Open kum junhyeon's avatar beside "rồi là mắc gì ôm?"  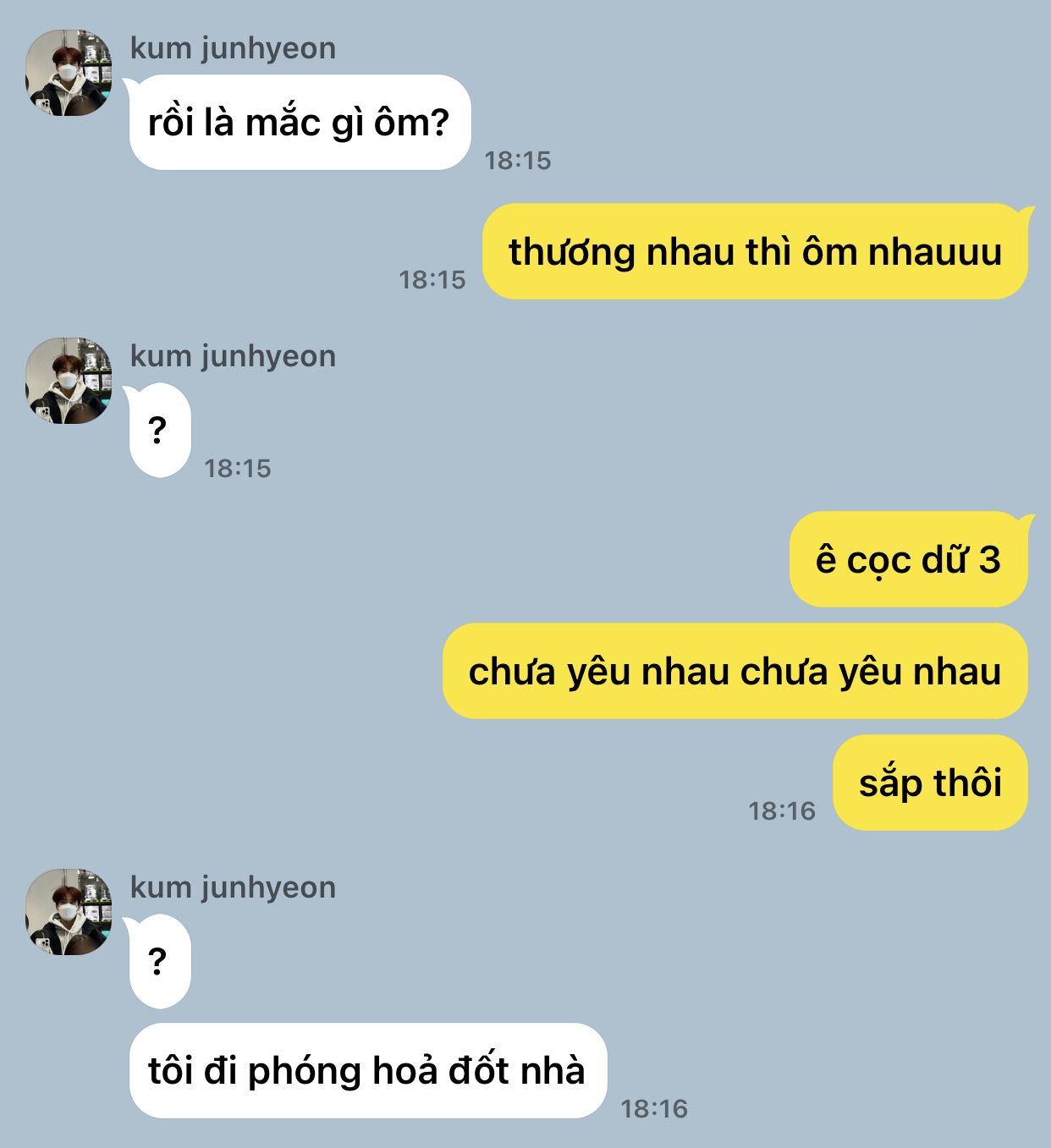click(69, 73)
